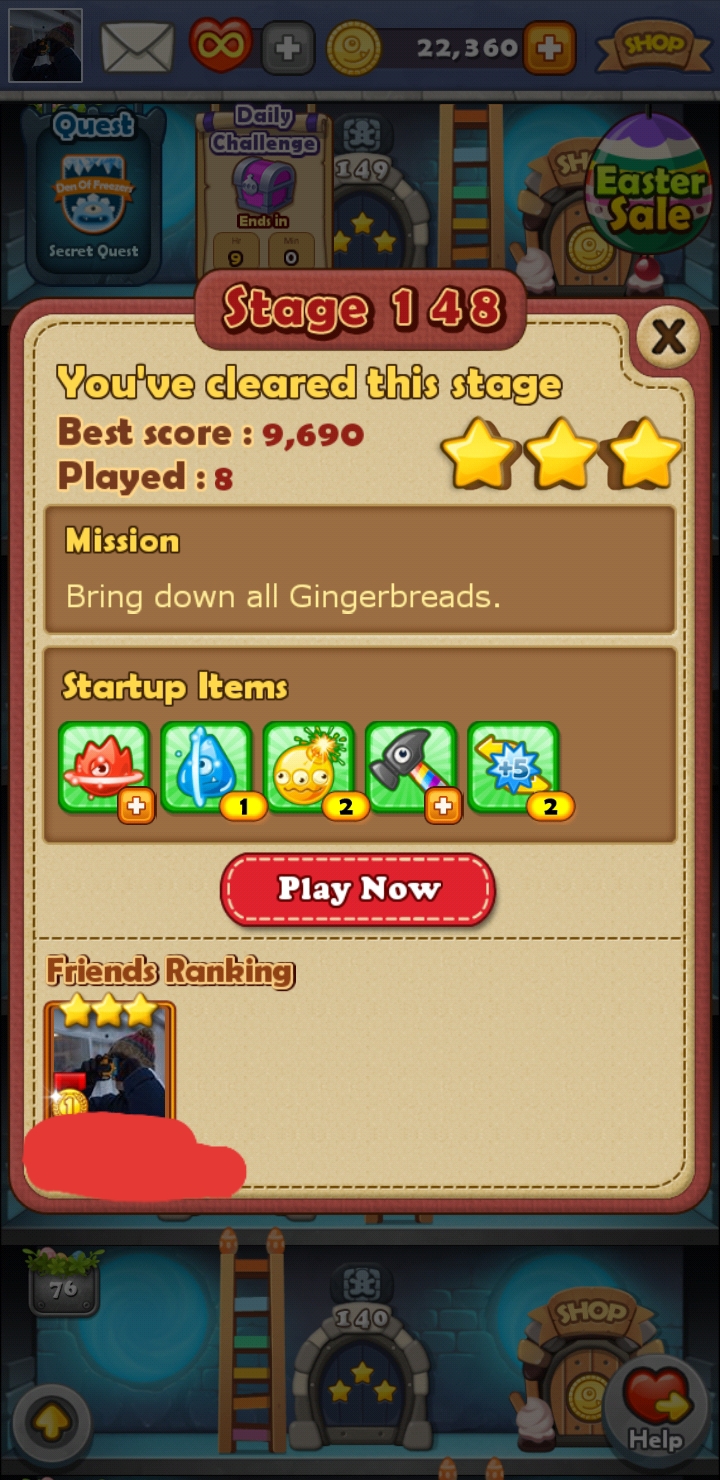The image size is (720, 1480).
Task: Open the mailbox envelope icon
Action: [x=137, y=47]
